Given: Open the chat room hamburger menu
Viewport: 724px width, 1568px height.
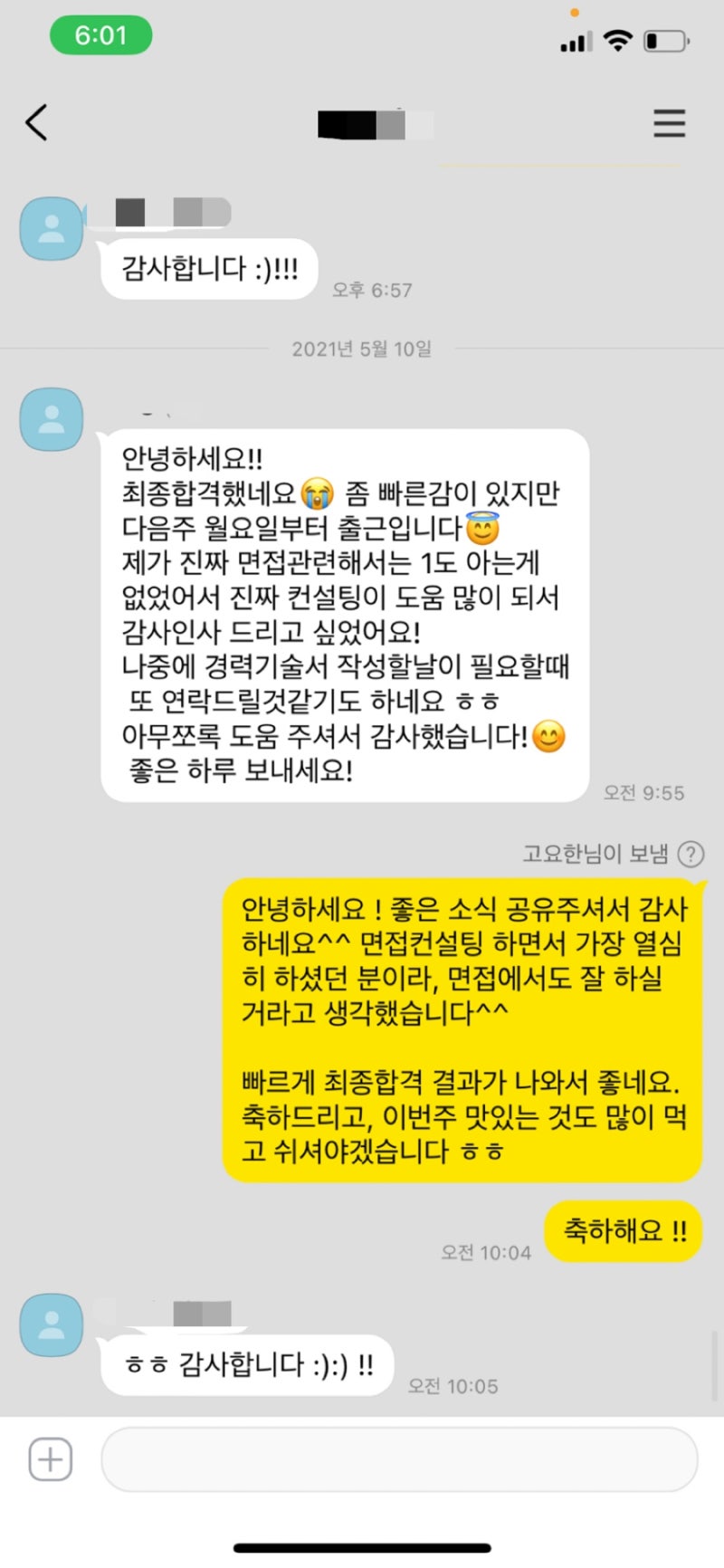Looking at the screenshot, I should (669, 123).
